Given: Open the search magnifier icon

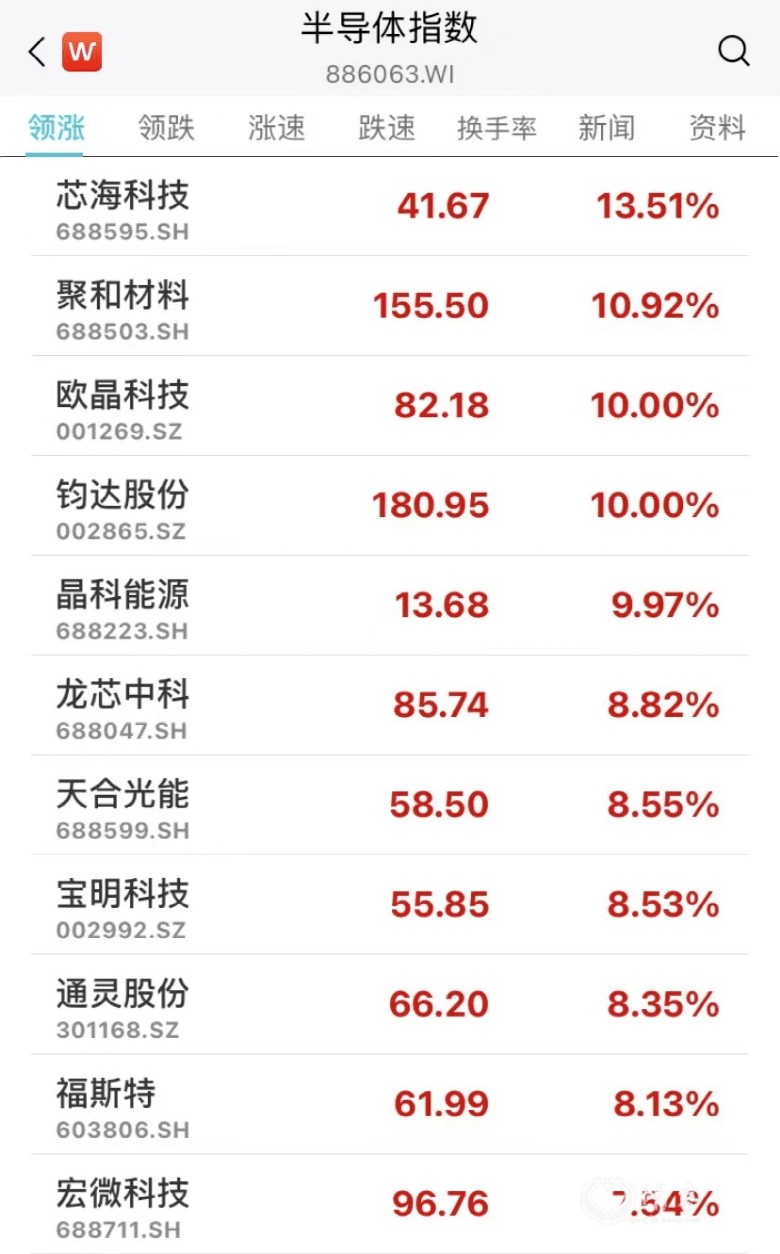Looking at the screenshot, I should pos(734,51).
